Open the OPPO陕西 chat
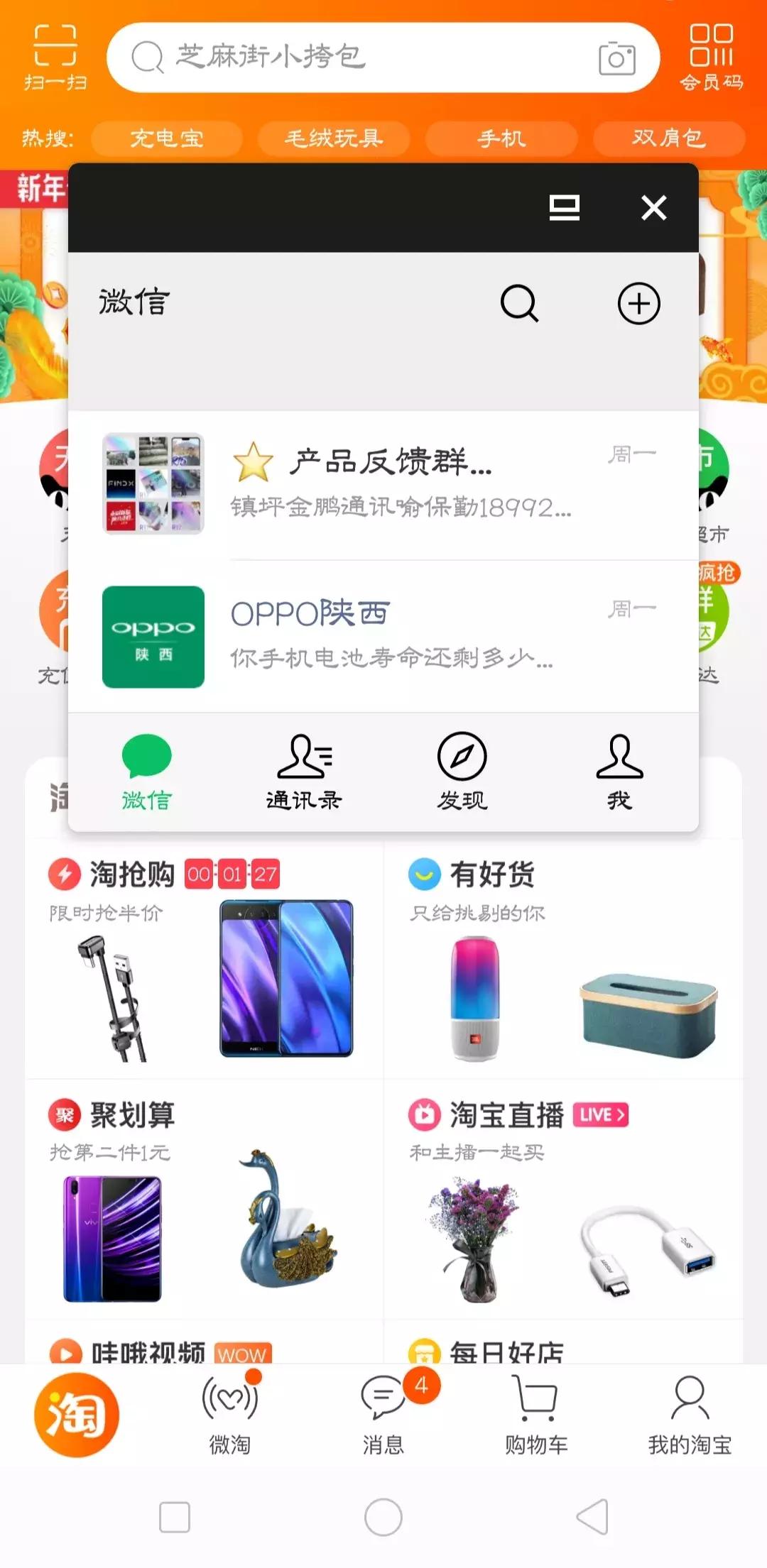The width and height of the screenshot is (767, 1568). tap(391, 635)
